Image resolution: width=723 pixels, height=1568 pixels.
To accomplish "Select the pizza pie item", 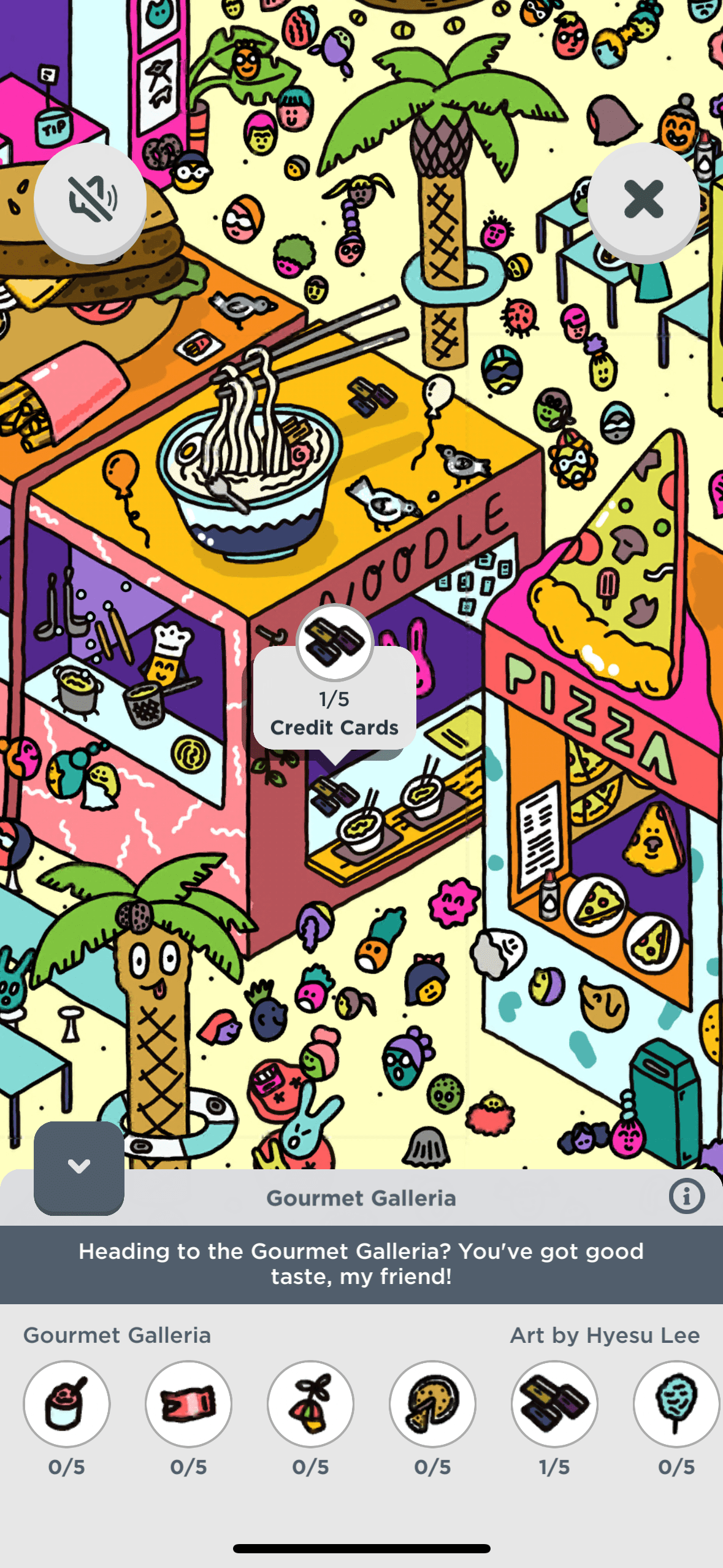I will click(x=432, y=1404).
